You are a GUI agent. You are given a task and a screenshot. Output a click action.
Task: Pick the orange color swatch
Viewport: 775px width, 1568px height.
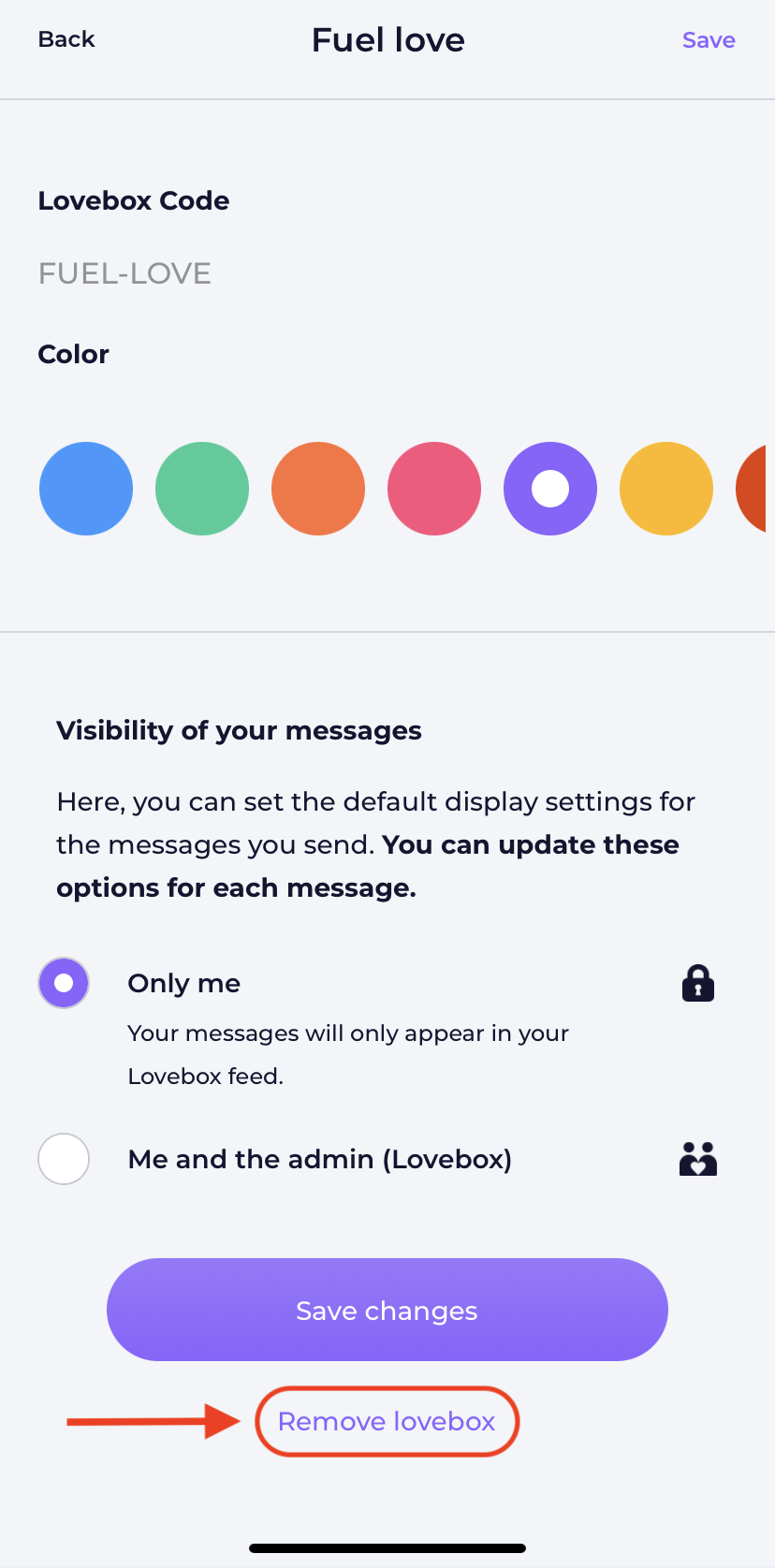318,489
